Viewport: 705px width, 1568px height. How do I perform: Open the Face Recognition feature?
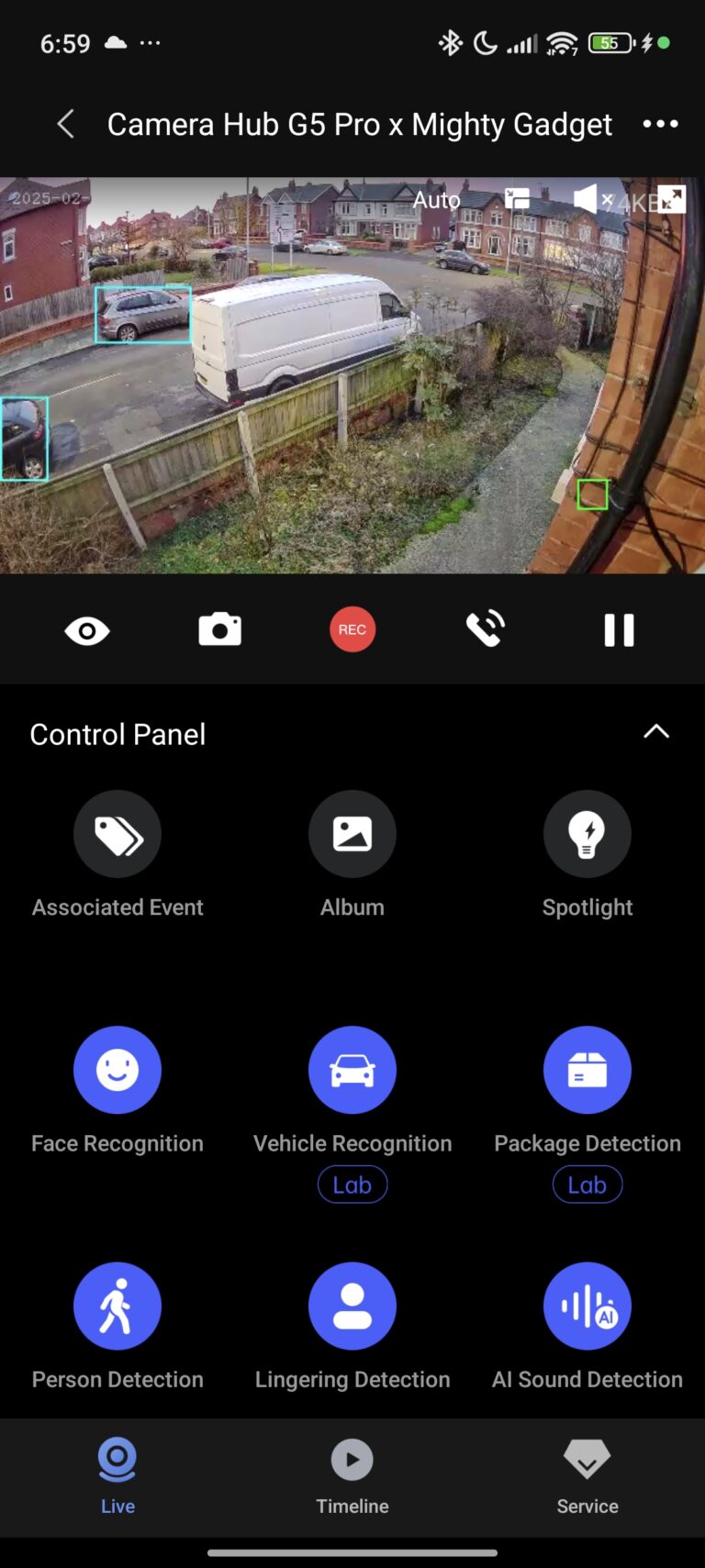point(117,1069)
